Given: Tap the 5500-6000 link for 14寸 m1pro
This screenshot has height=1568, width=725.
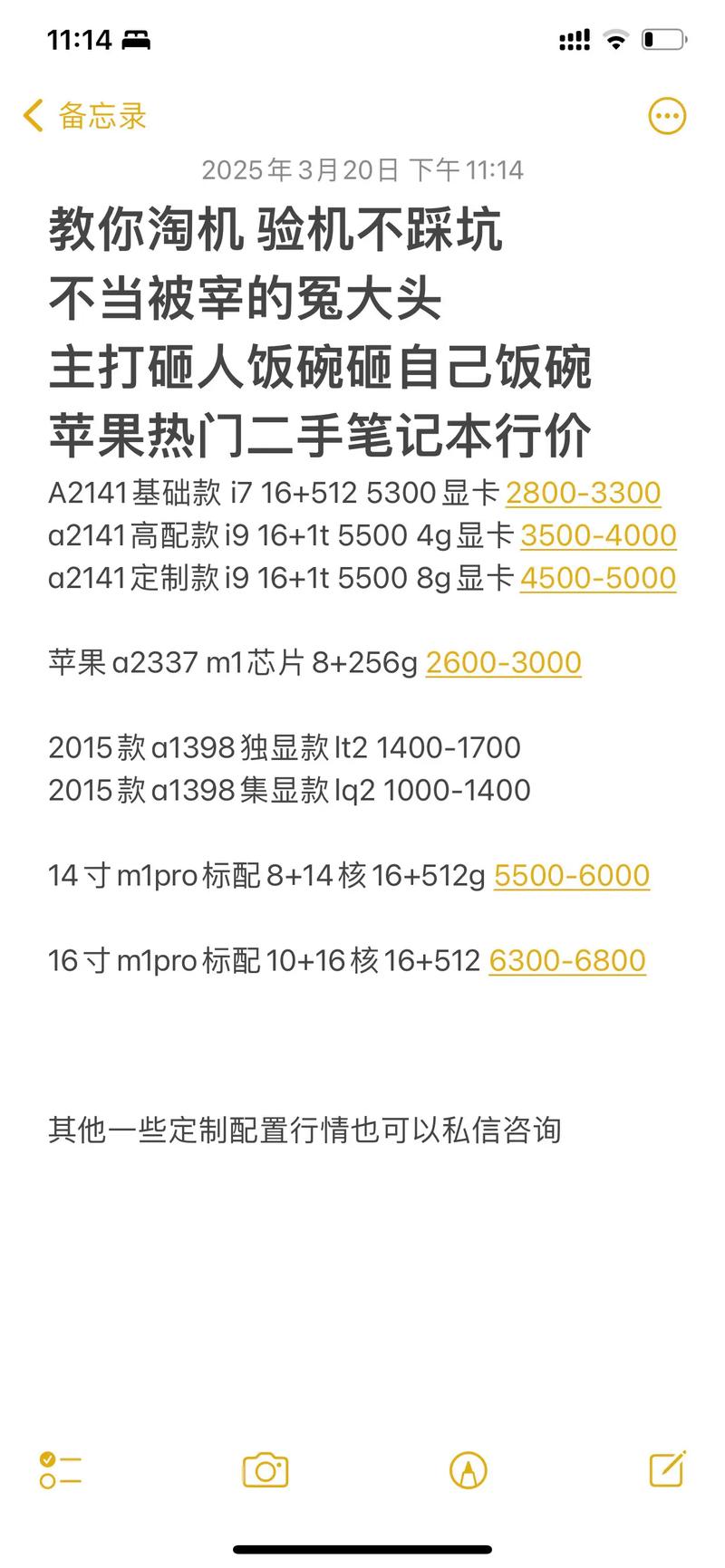Looking at the screenshot, I should coord(572,875).
